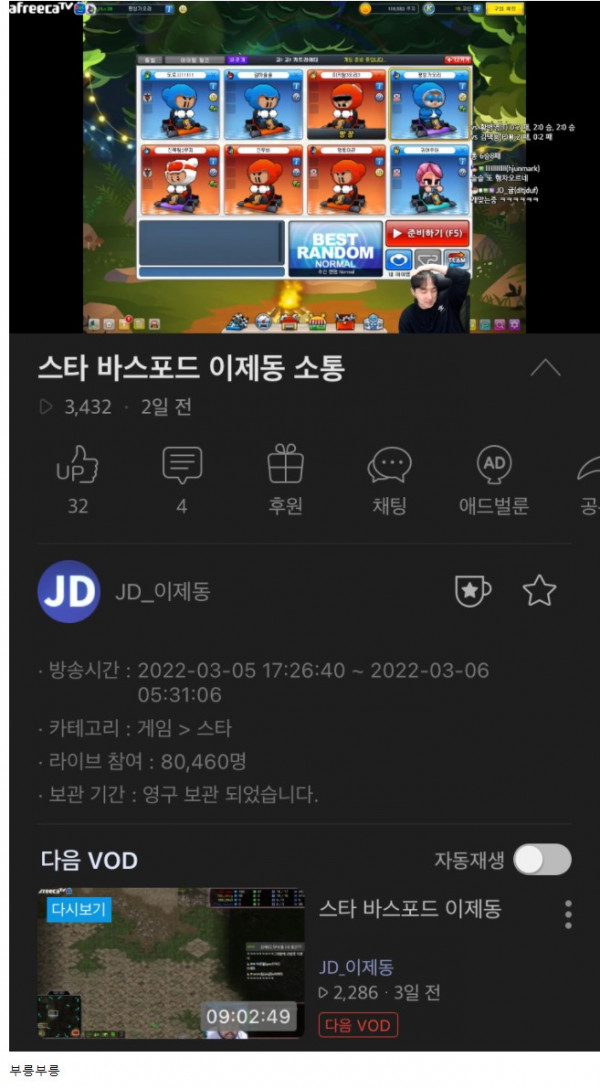The width and height of the screenshot is (600, 1089).
Task: Send a gift via 후원
Action: point(286,465)
